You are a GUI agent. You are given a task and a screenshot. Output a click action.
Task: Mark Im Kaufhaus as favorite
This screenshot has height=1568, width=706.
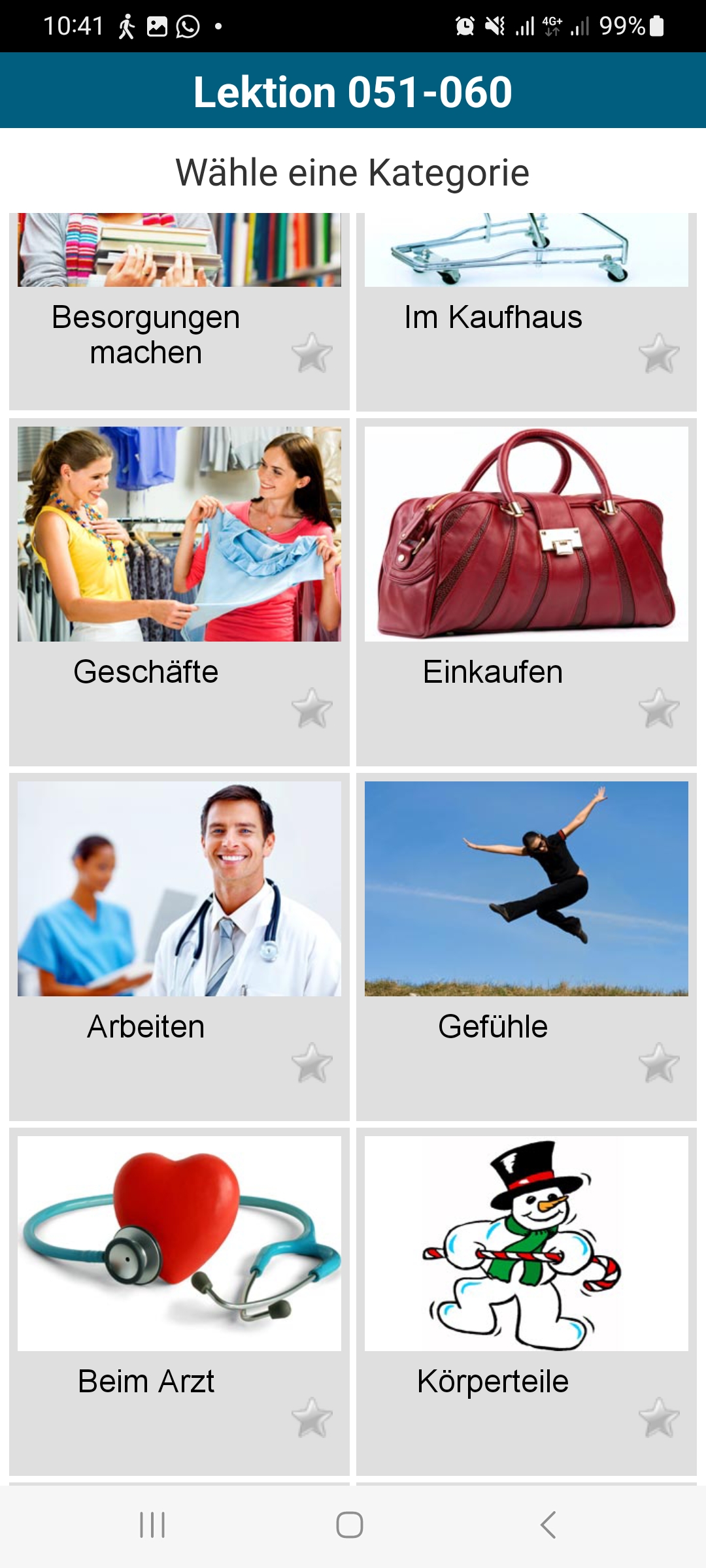(x=659, y=353)
